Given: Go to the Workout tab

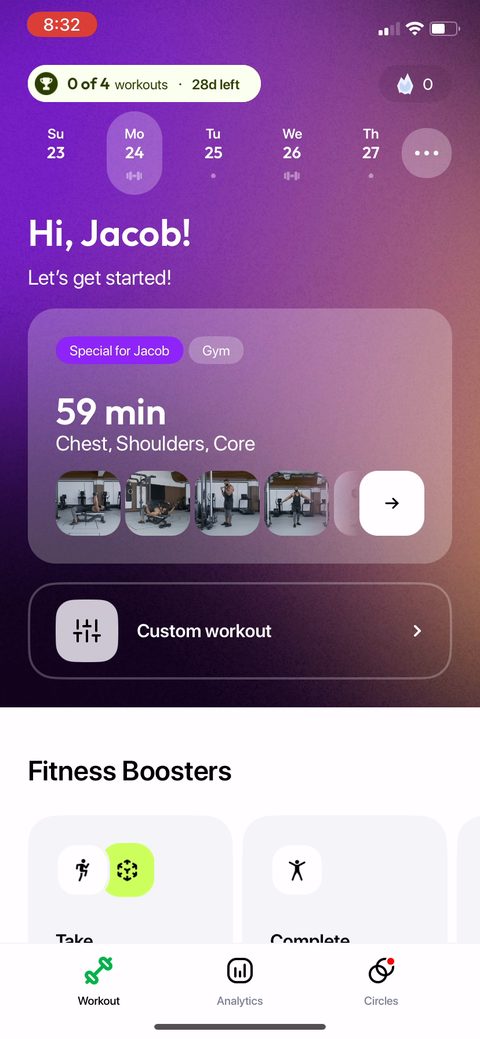Looking at the screenshot, I should click(99, 982).
